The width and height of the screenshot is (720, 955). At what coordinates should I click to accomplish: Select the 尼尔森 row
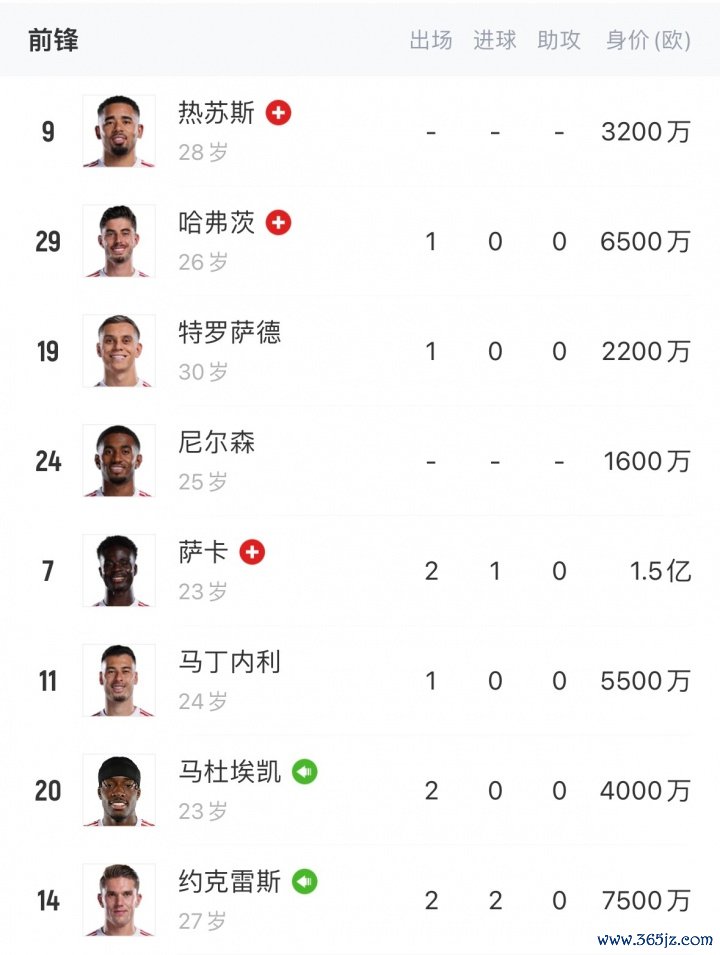(x=216, y=442)
